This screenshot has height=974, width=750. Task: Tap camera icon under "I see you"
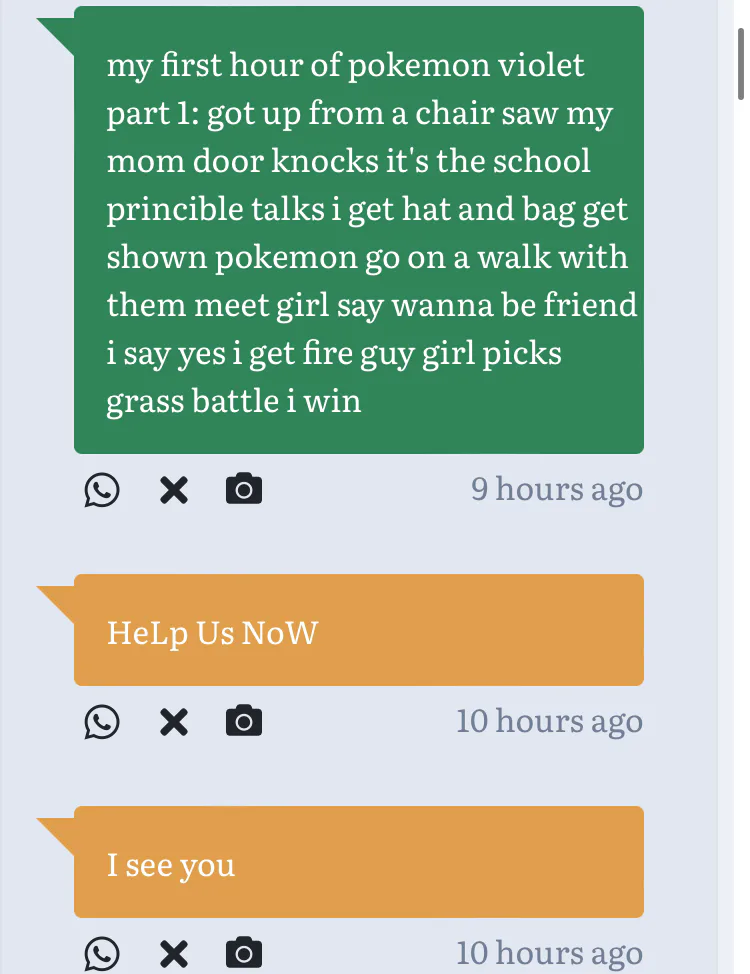pos(244,953)
